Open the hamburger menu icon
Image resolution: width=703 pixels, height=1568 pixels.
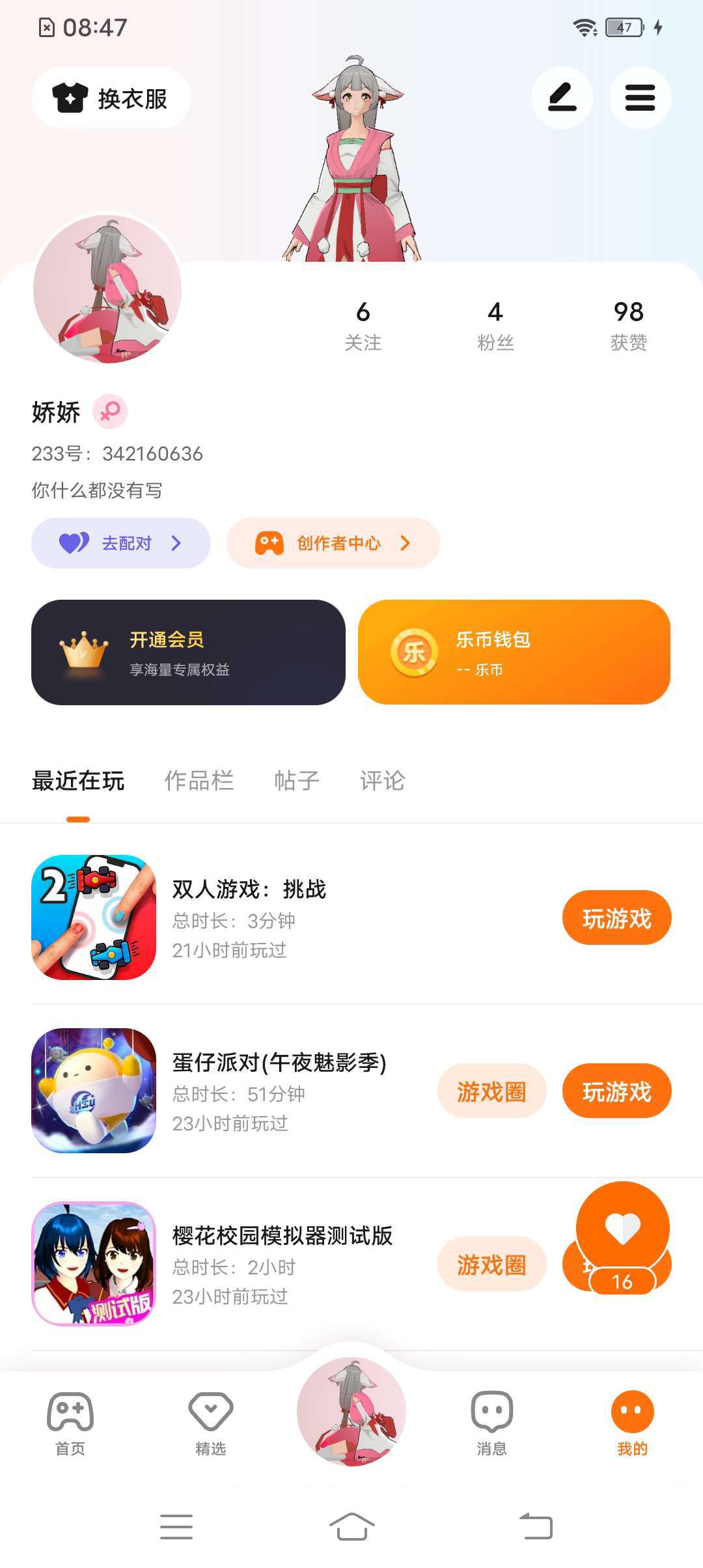[x=640, y=98]
